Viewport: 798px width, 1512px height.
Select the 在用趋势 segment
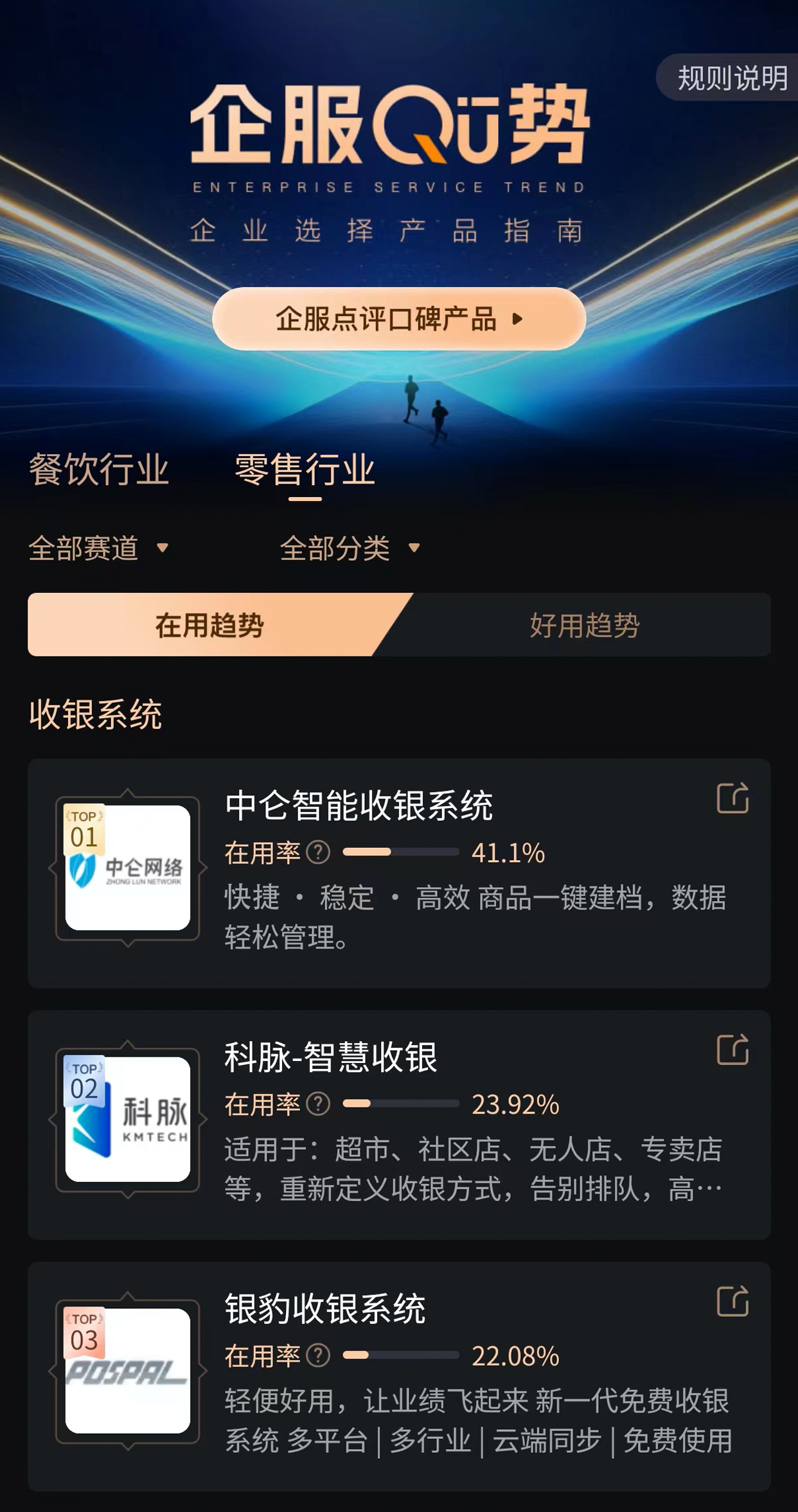coord(209,625)
